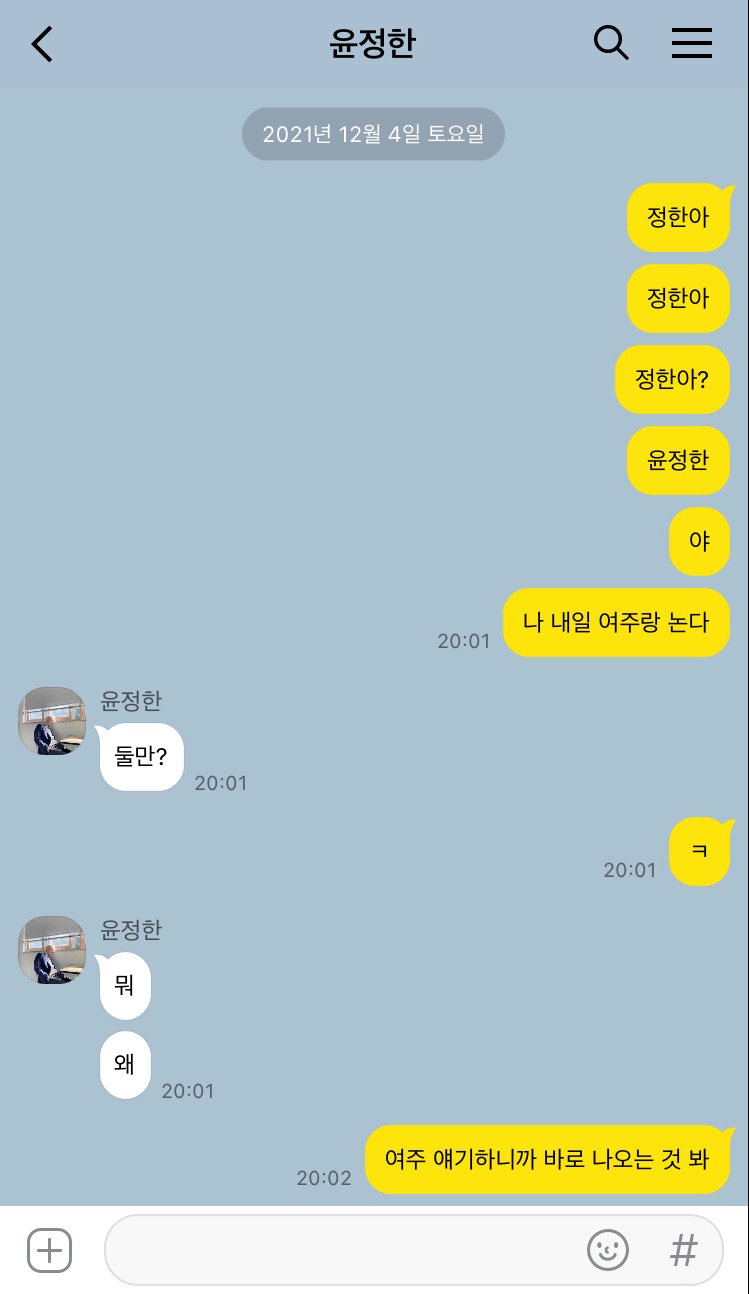Go back using the left arrow
Image resolution: width=749 pixels, height=1294 pixels.
click(42, 44)
